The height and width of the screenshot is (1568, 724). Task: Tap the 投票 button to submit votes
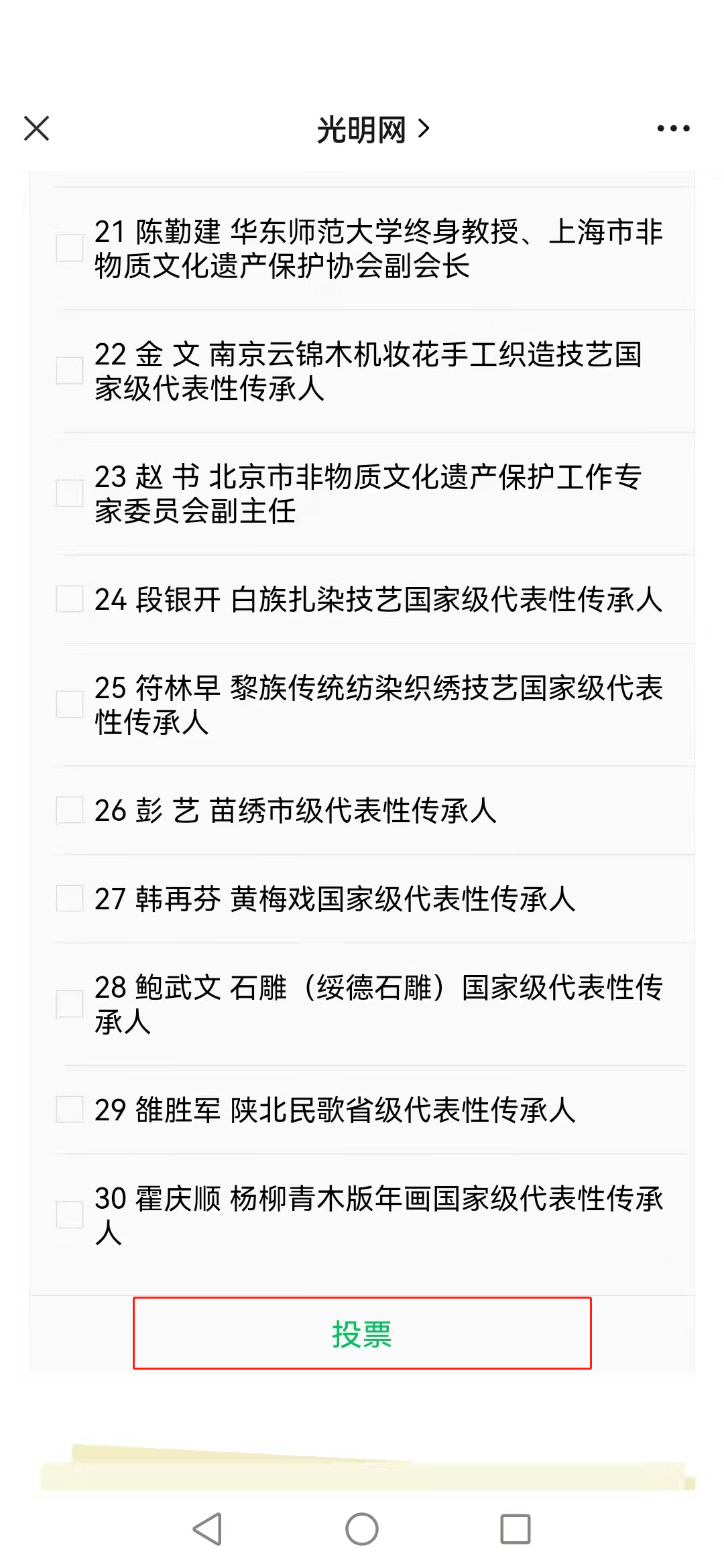(x=362, y=1333)
